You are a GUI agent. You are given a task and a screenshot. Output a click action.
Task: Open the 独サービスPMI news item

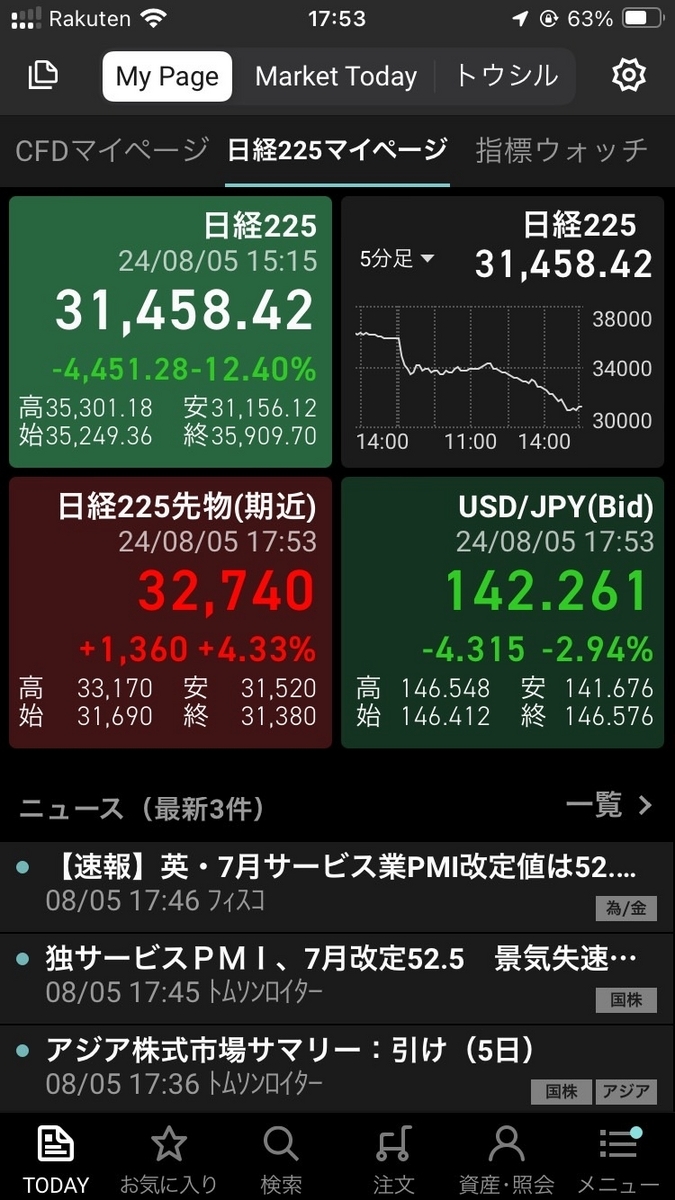pyautogui.click(x=337, y=978)
